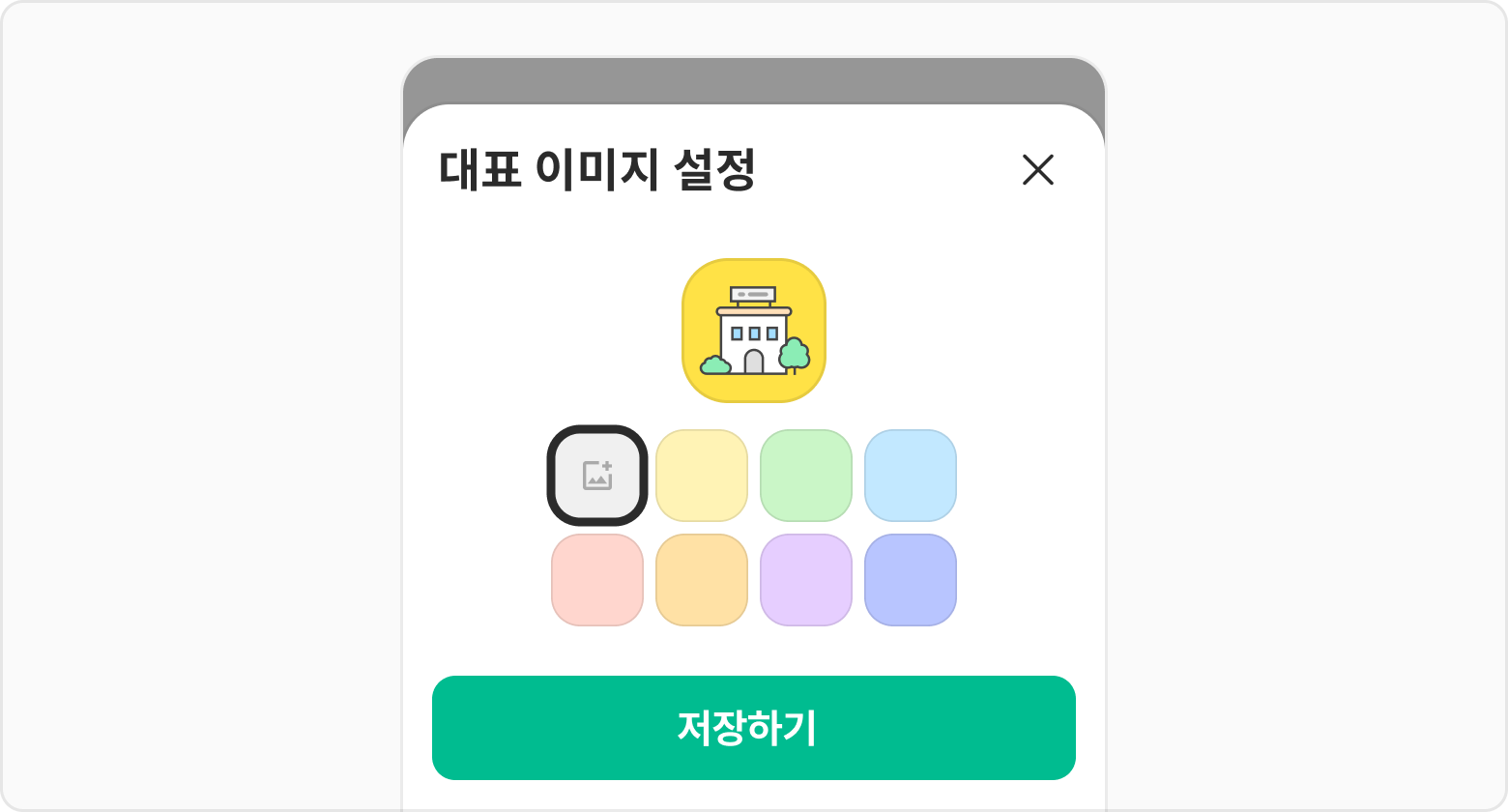
Task: Select the light yellow color swatch
Action: point(702,476)
